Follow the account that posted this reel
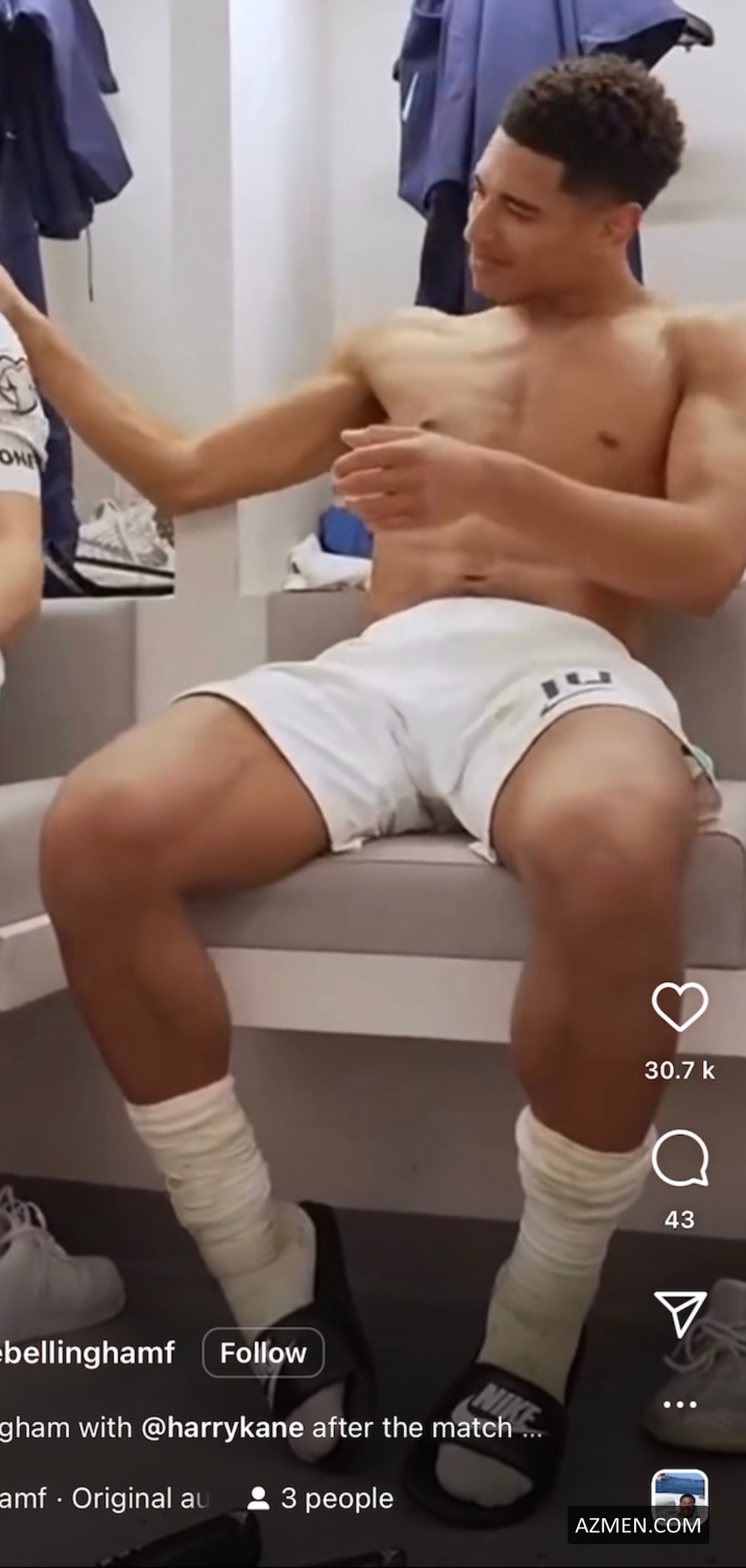 (x=263, y=1352)
